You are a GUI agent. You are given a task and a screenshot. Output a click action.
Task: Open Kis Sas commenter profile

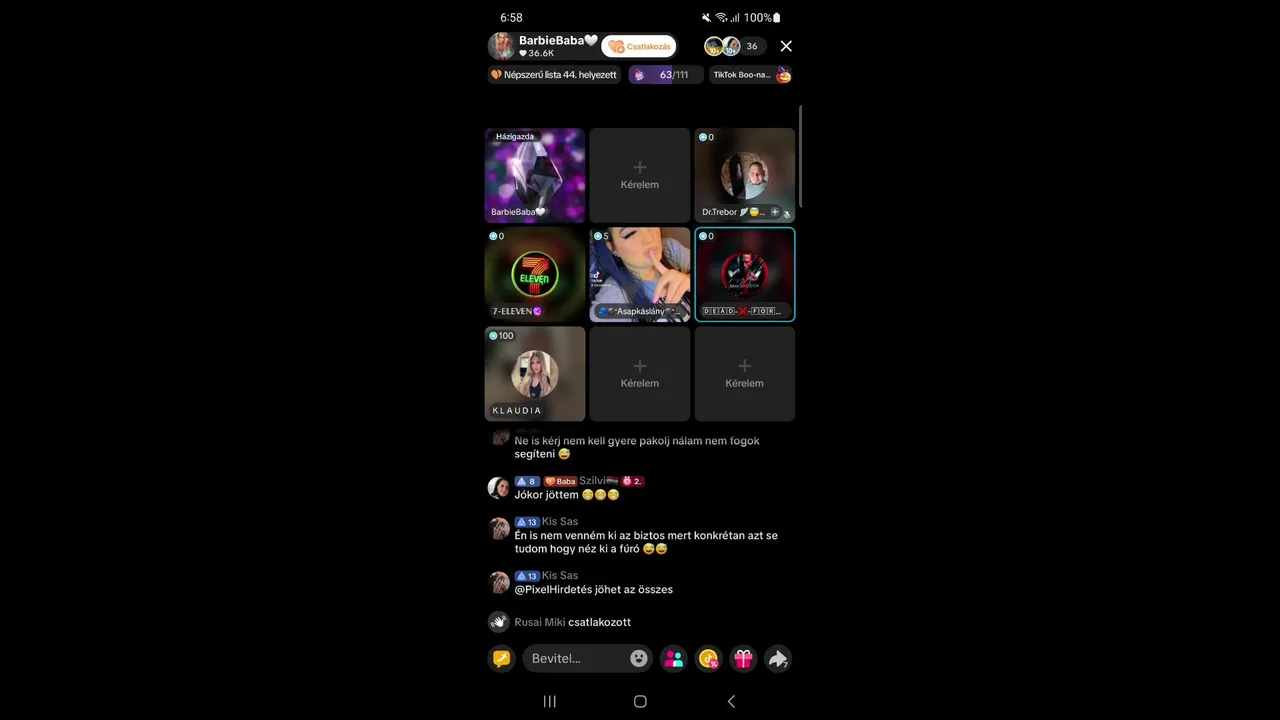[x=499, y=528]
